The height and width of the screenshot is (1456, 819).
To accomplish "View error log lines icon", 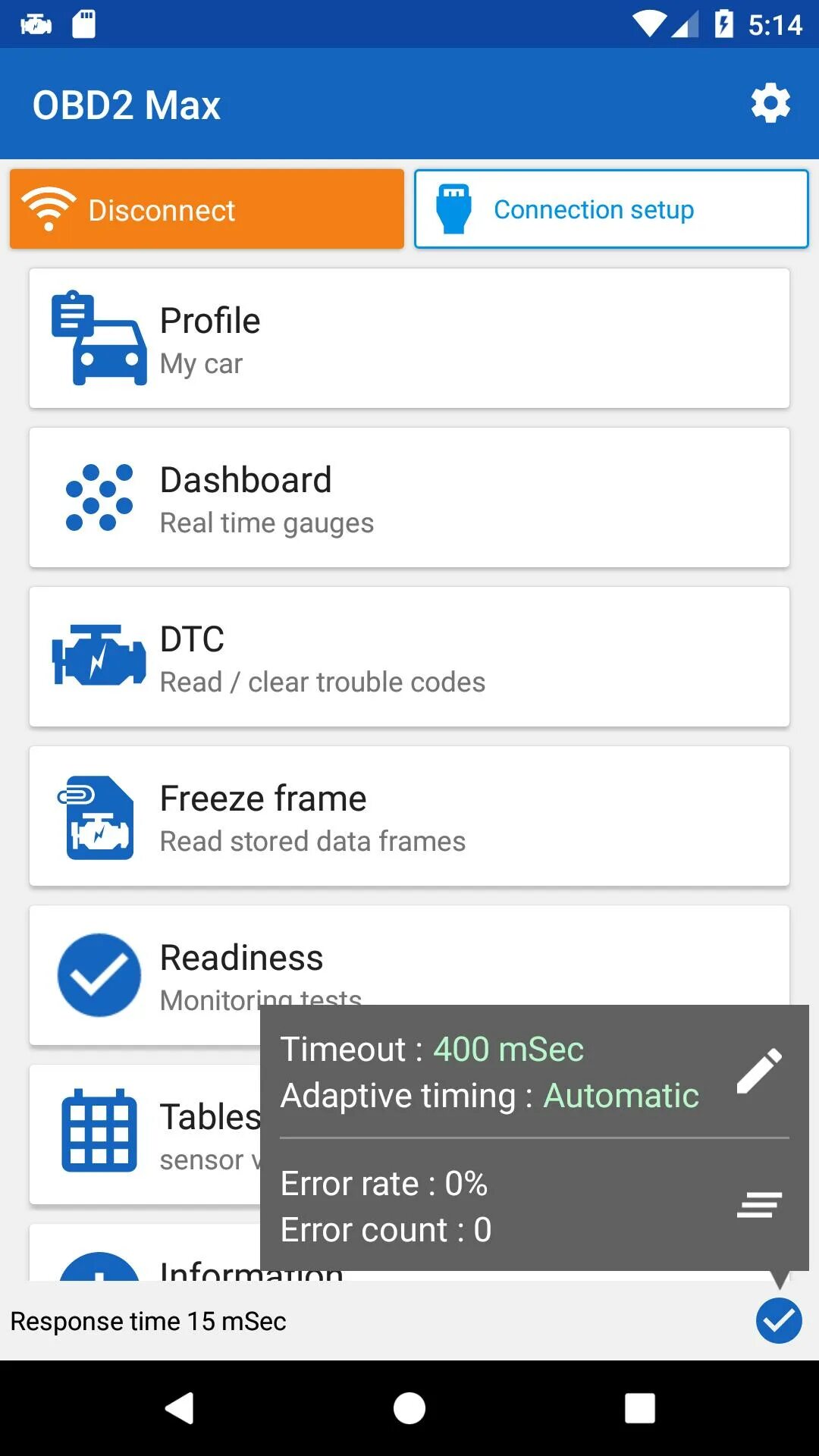I will pos(759,1205).
